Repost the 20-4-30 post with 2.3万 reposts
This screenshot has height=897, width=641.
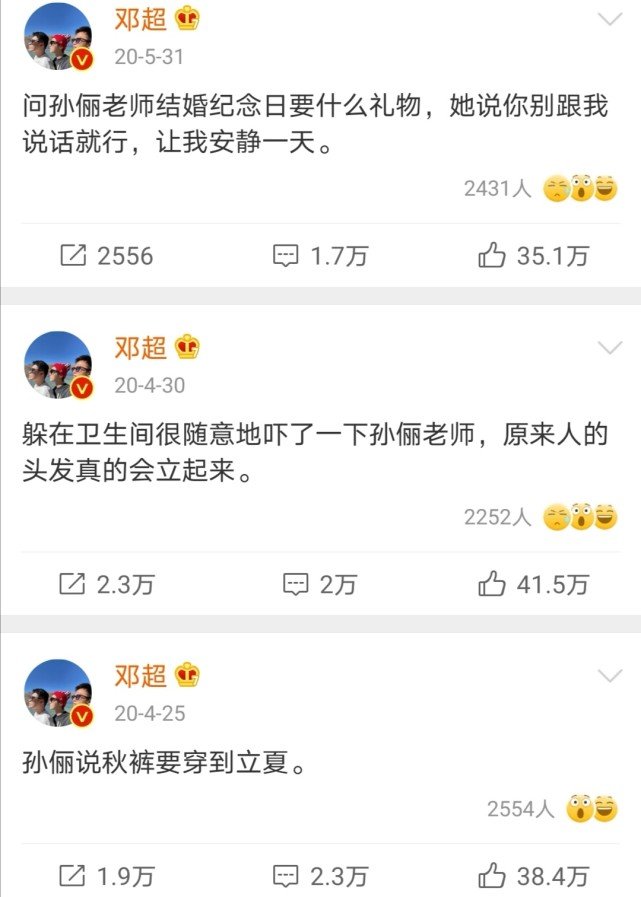pos(106,584)
